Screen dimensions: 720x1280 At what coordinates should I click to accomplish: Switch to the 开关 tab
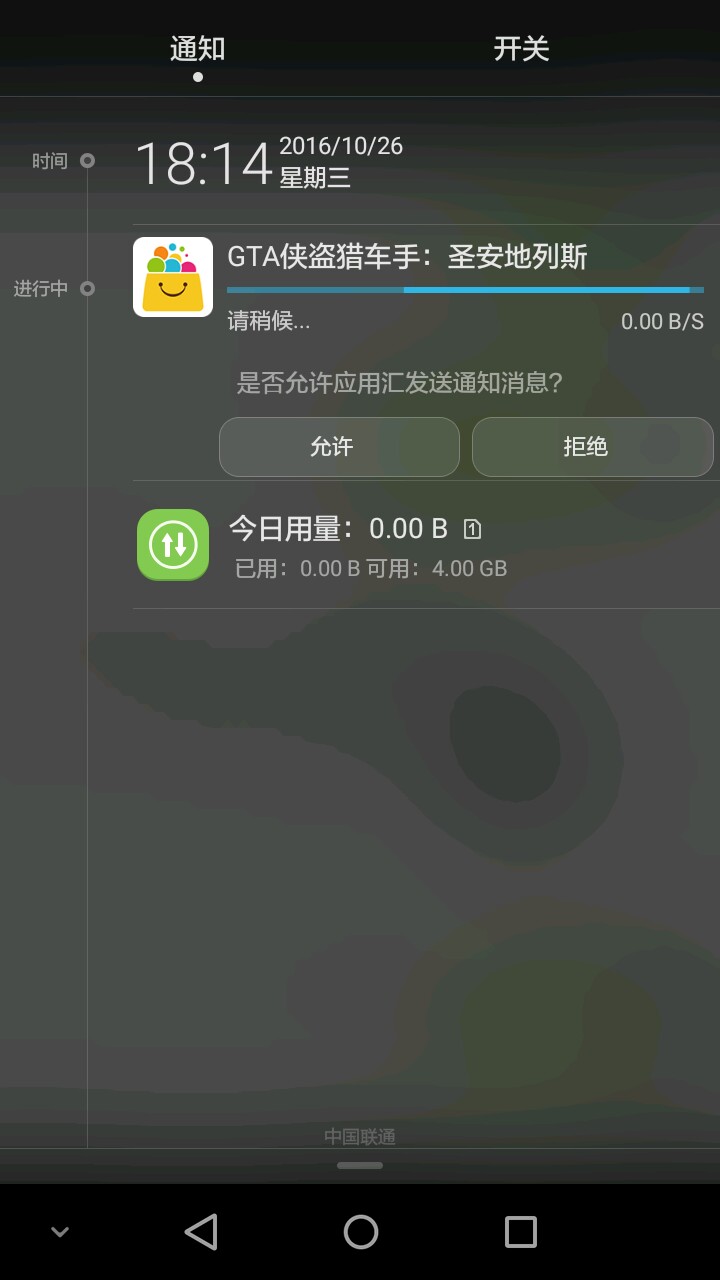521,48
